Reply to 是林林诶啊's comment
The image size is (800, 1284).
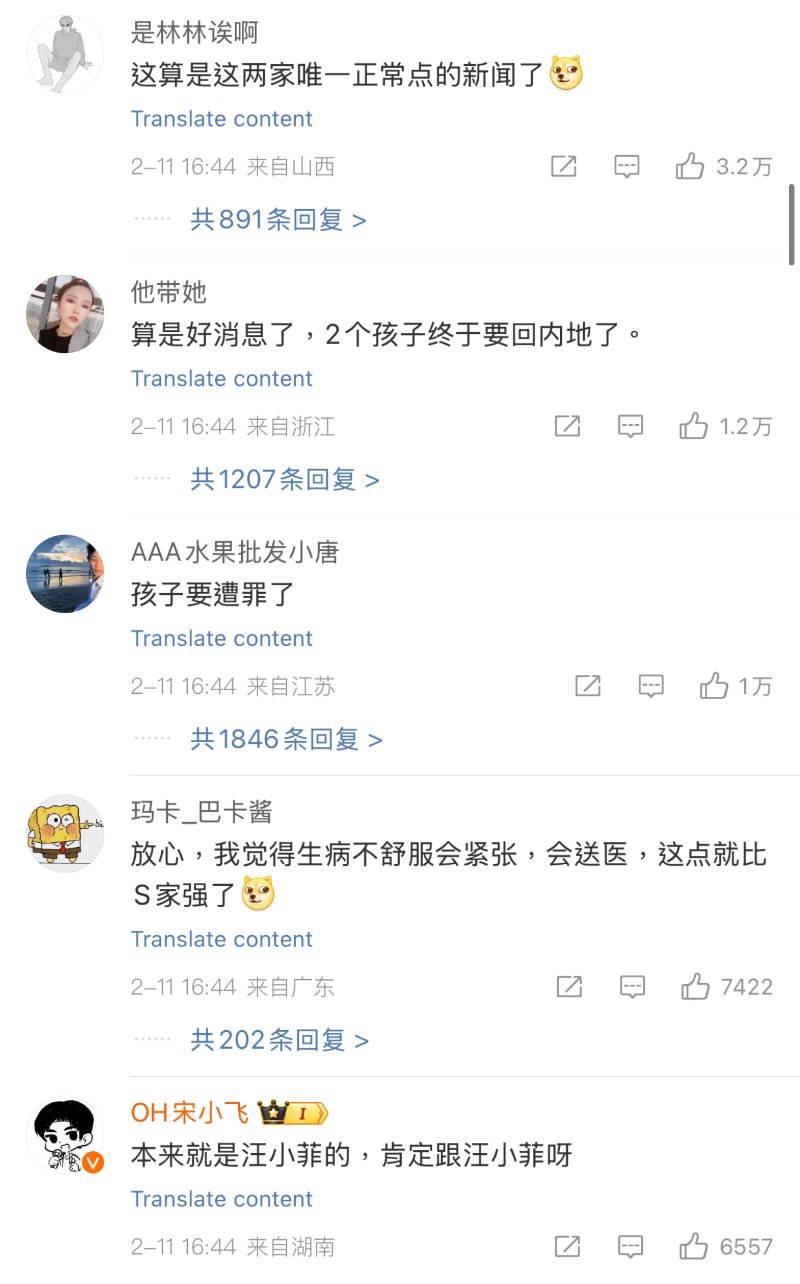pos(627,167)
